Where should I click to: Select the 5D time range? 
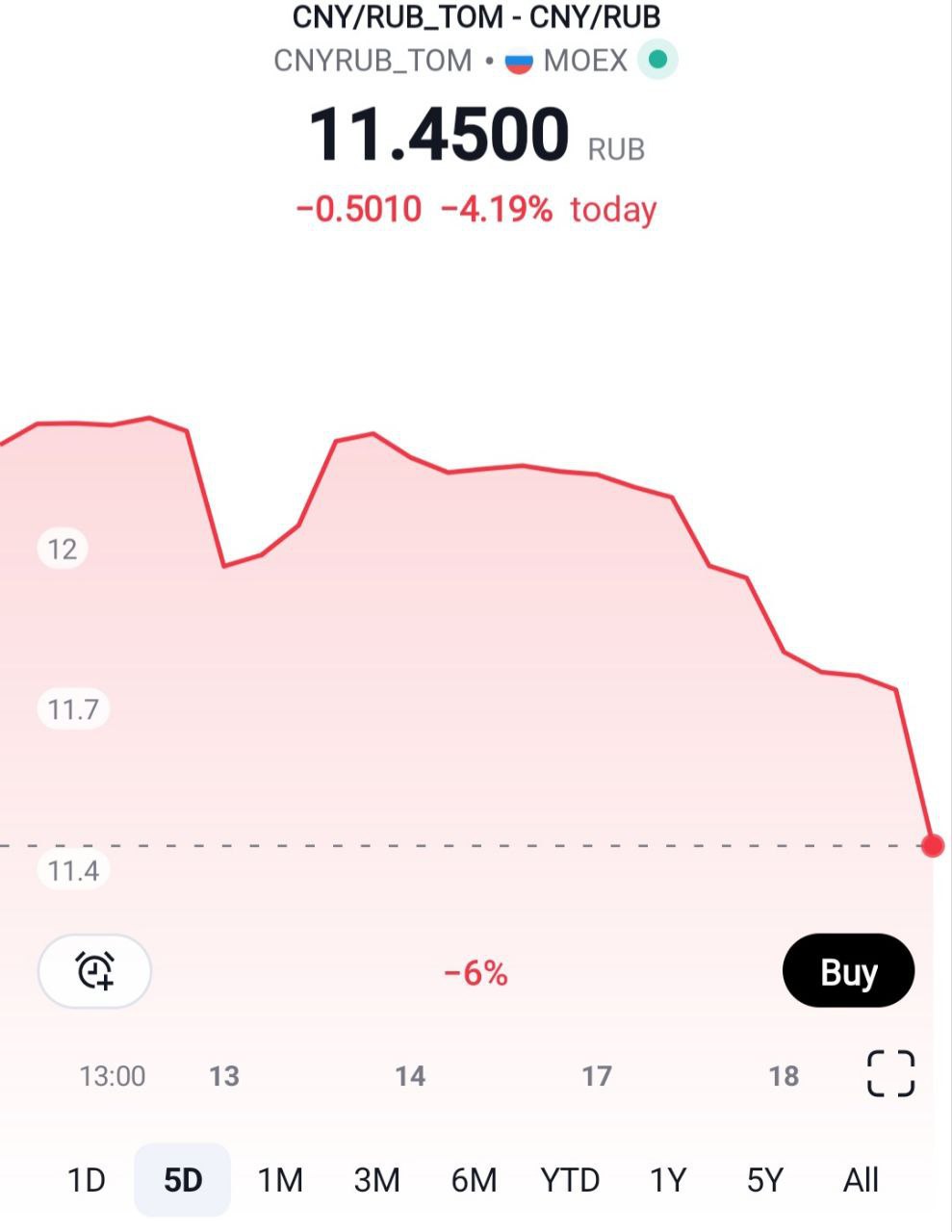(x=183, y=1180)
